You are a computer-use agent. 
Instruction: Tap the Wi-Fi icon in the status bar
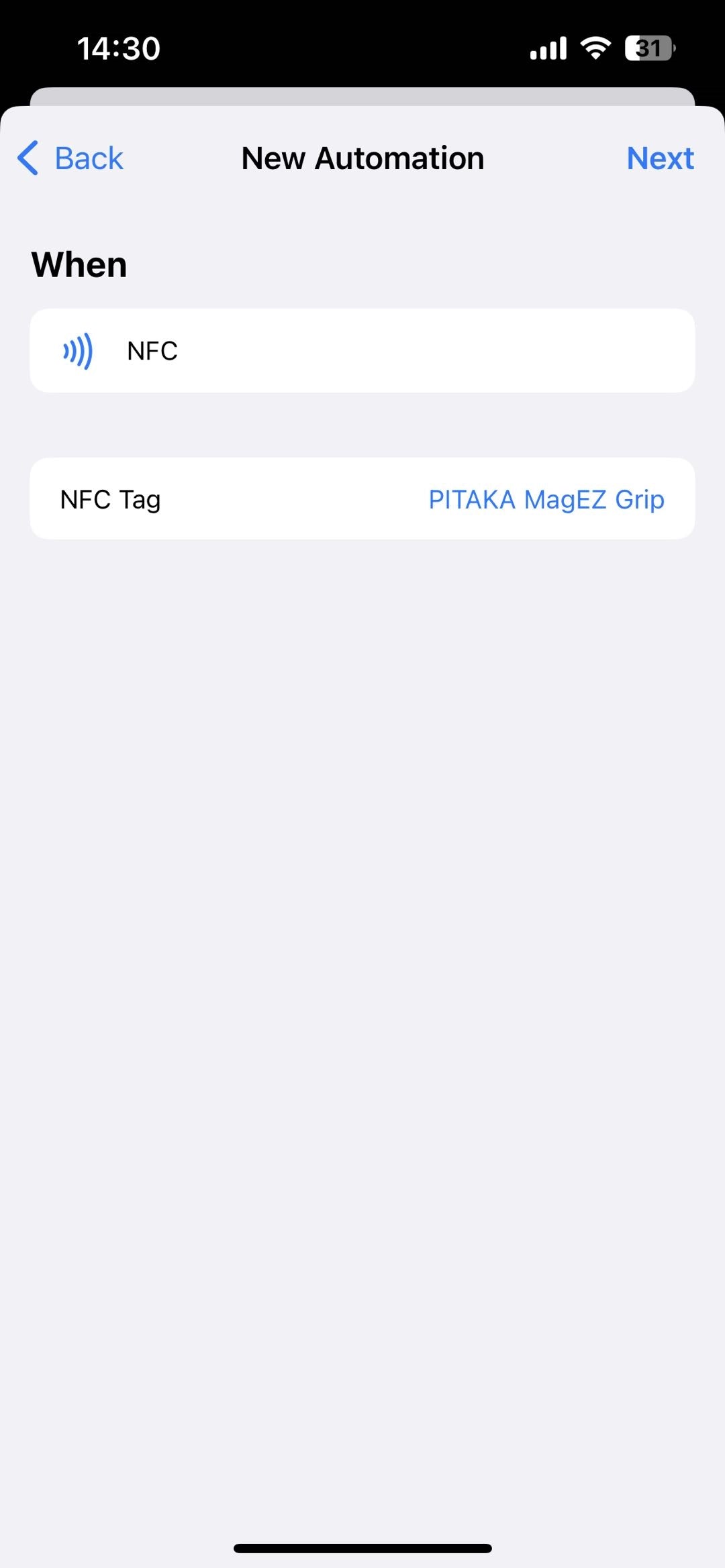click(593, 46)
